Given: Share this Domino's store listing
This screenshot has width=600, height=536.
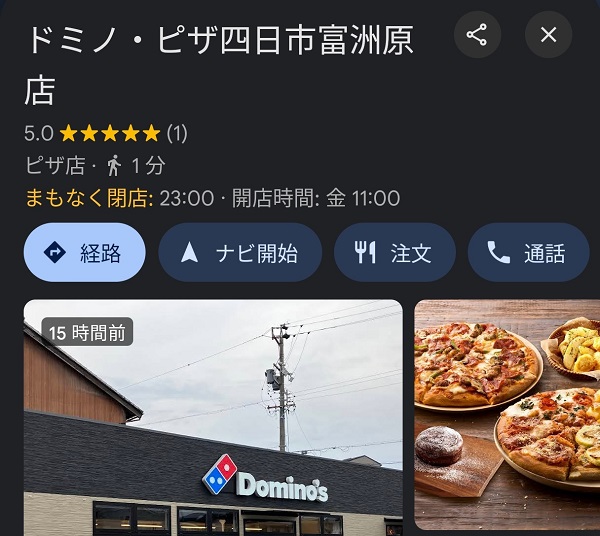Looking at the screenshot, I should (477, 35).
